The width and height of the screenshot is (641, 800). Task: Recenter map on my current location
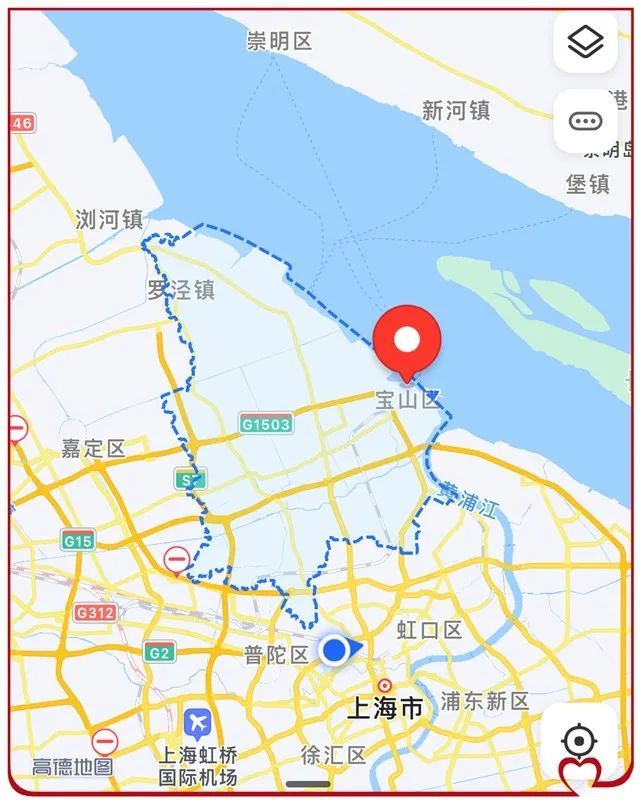[x=579, y=741]
